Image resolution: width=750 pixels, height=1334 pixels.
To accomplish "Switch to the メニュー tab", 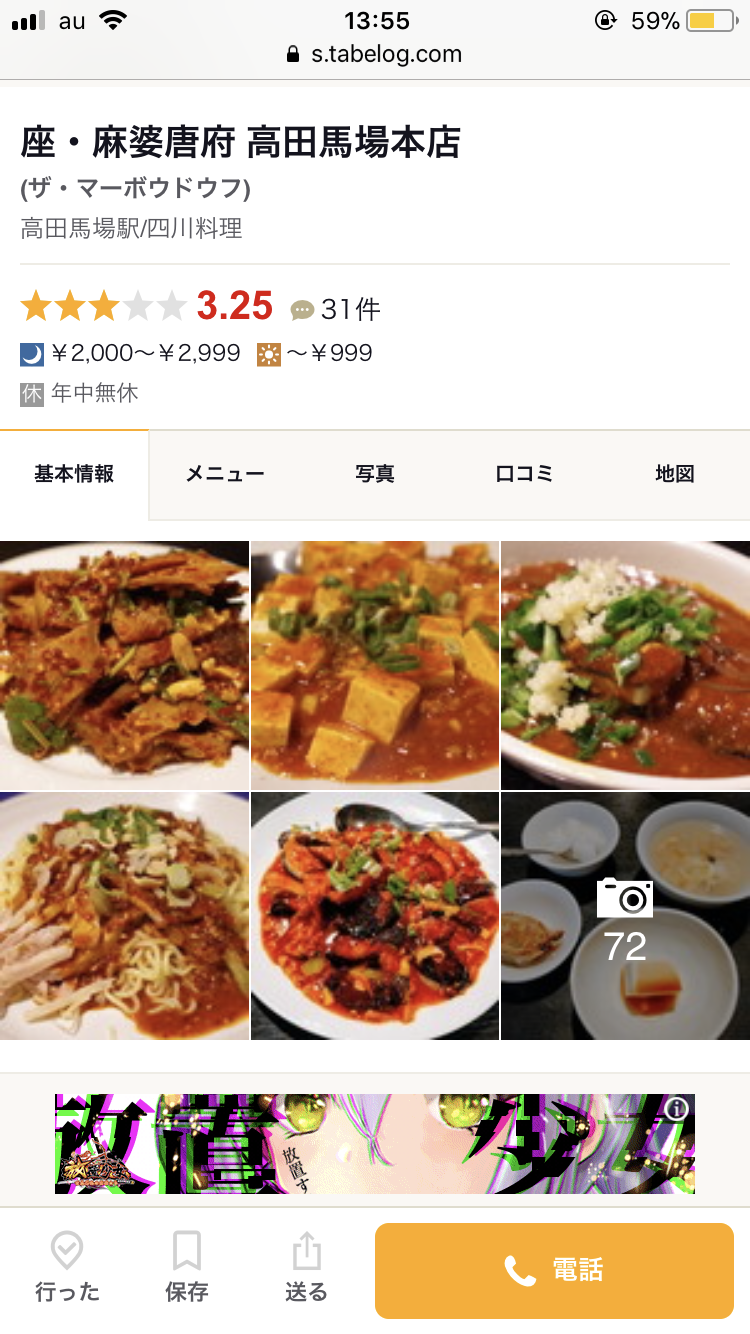I will (225, 475).
